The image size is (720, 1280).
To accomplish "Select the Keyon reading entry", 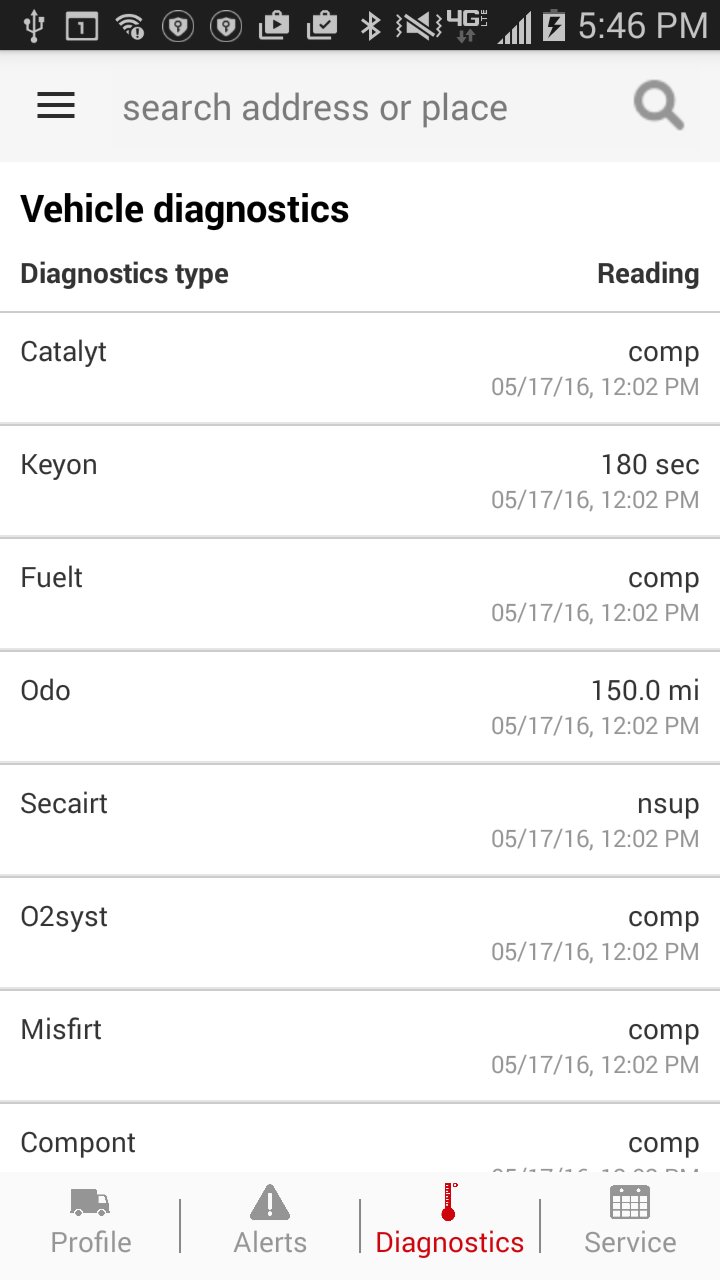I will click(x=360, y=480).
